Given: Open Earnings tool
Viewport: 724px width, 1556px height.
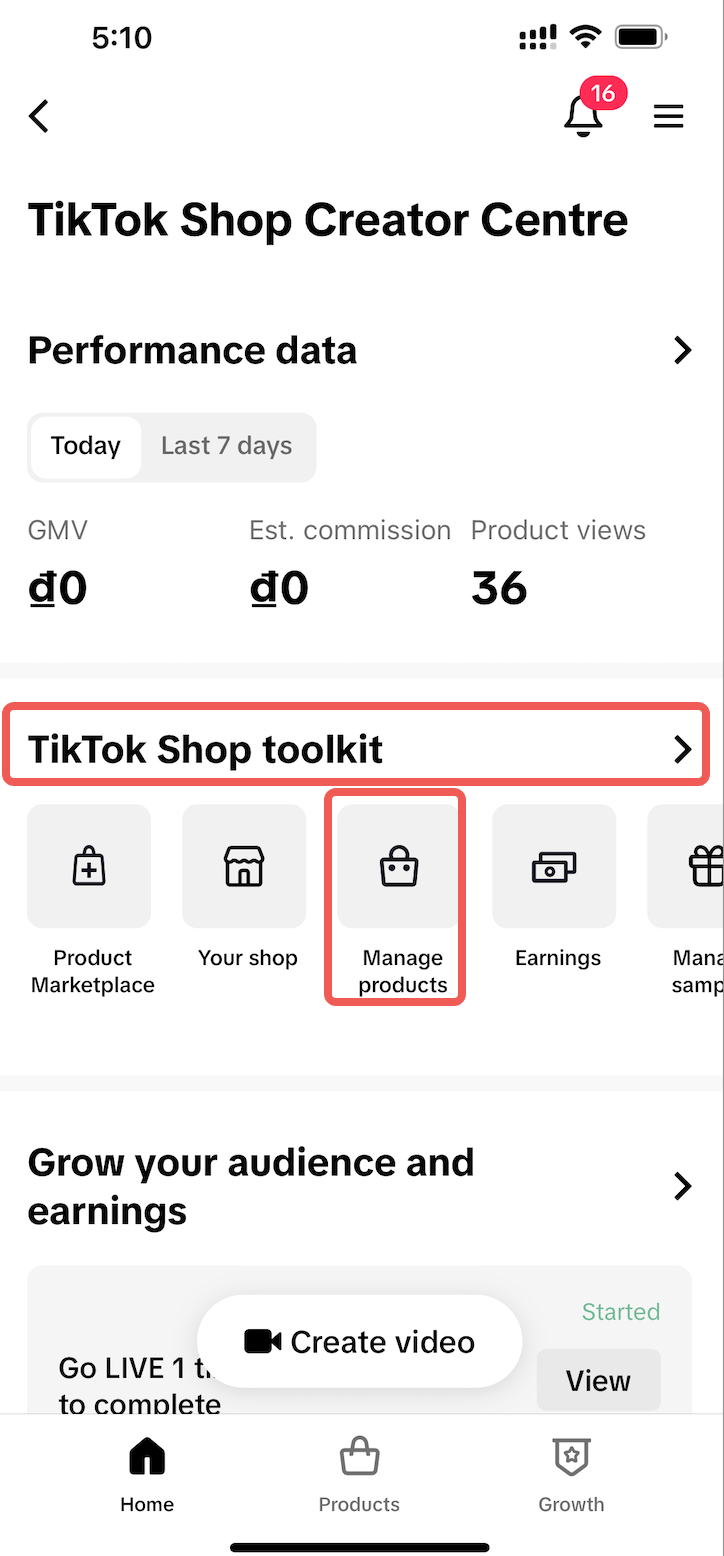Looking at the screenshot, I should (554, 867).
